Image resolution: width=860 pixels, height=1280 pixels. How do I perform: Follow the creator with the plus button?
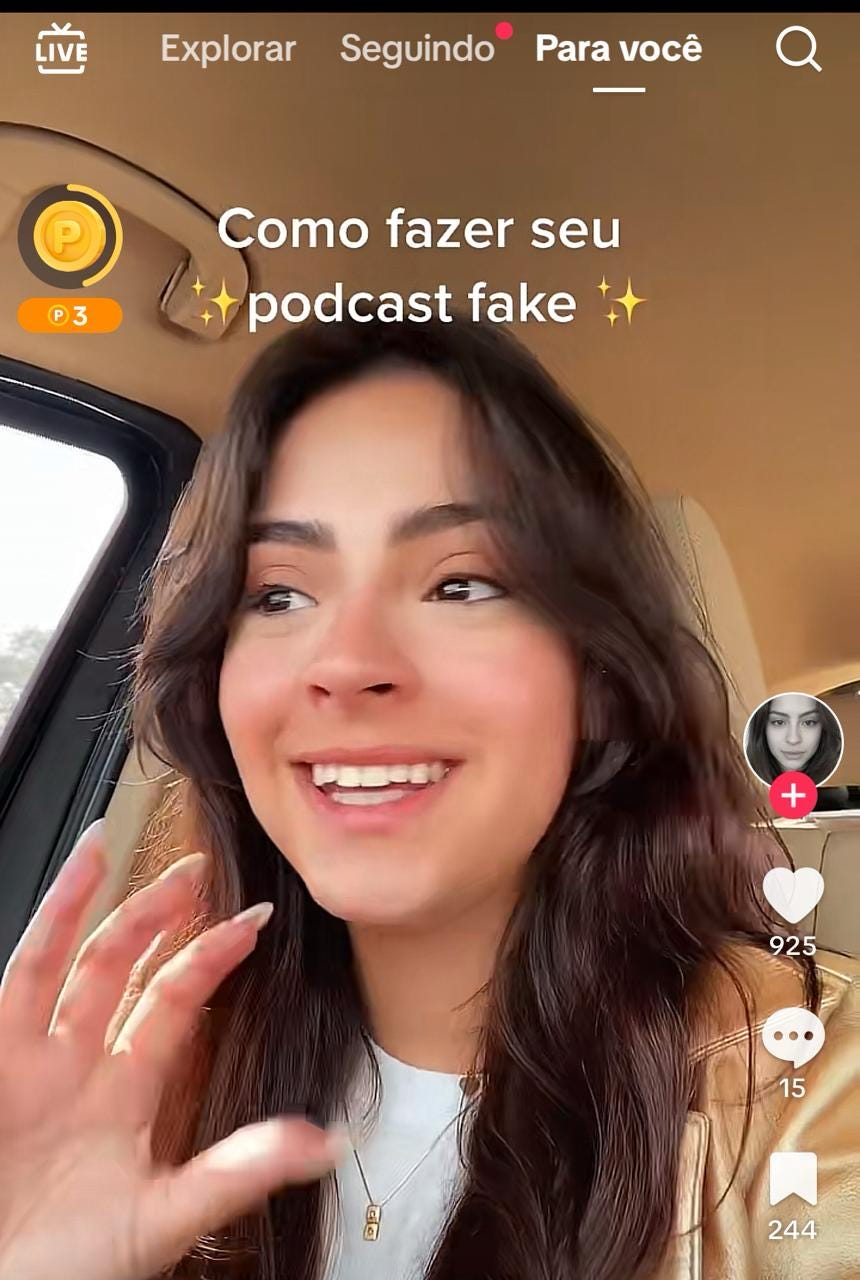point(793,796)
